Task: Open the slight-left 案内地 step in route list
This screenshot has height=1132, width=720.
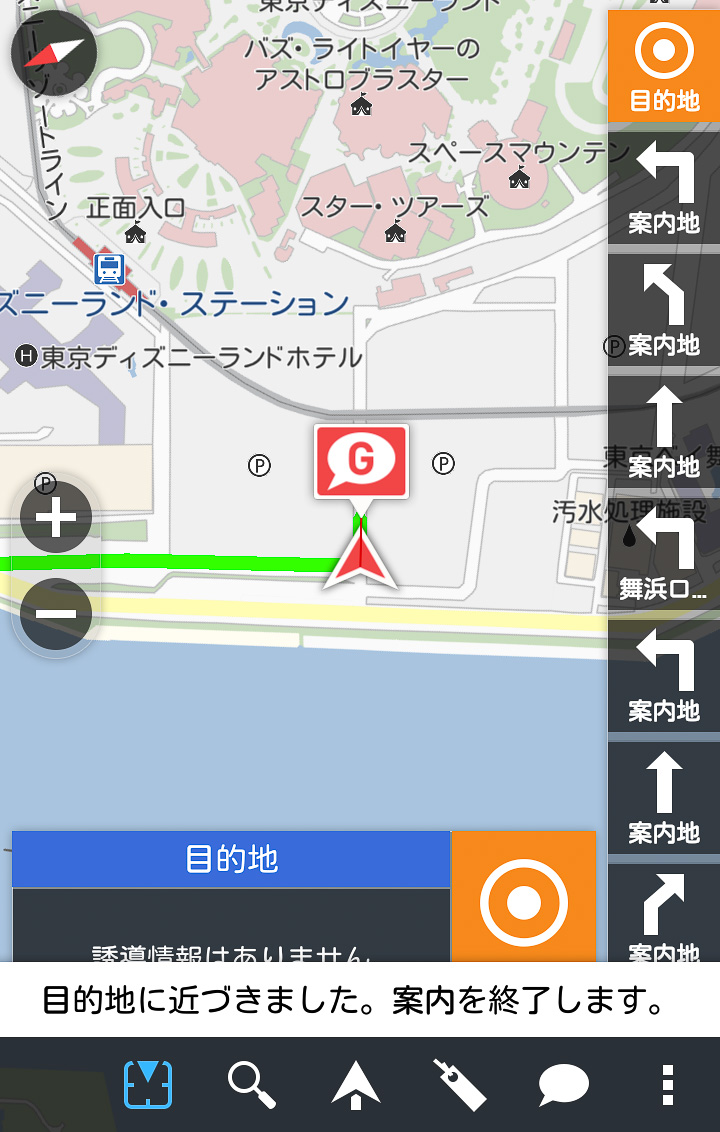Action: pos(664,309)
